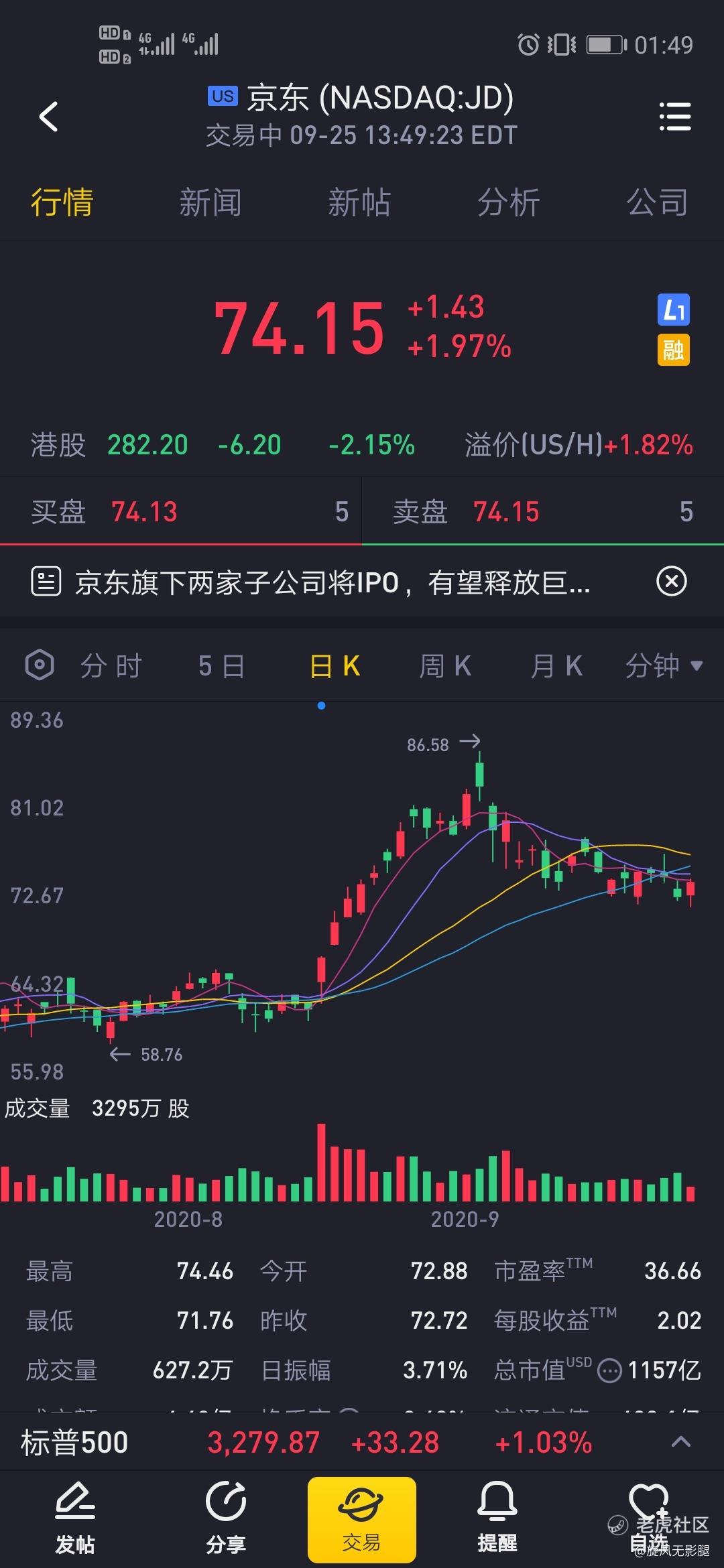Image resolution: width=724 pixels, height=1568 pixels.
Task: Open the list menu icon at top right
Action: 674,117
